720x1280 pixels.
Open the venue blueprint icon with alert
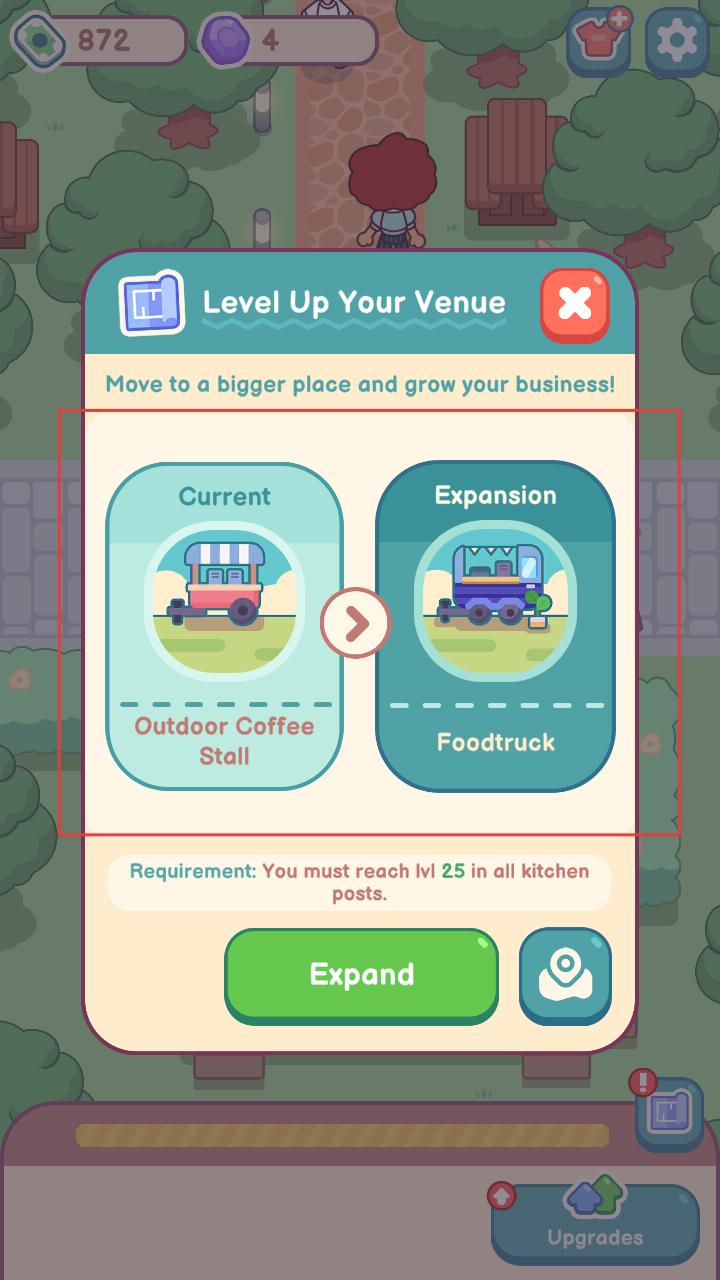[669, 1114]
